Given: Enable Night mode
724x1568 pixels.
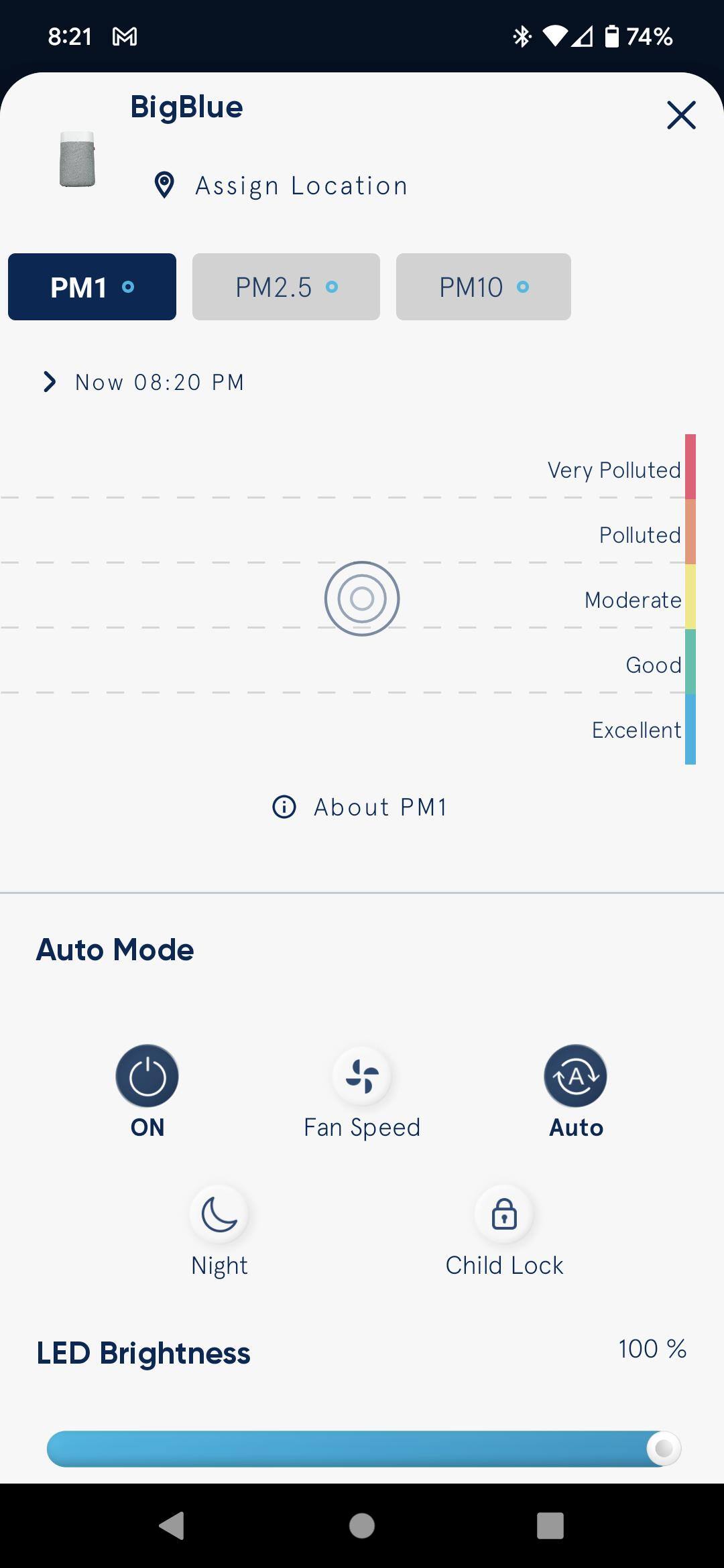Looking at the screenshot, I should [x=219, y=1214].
